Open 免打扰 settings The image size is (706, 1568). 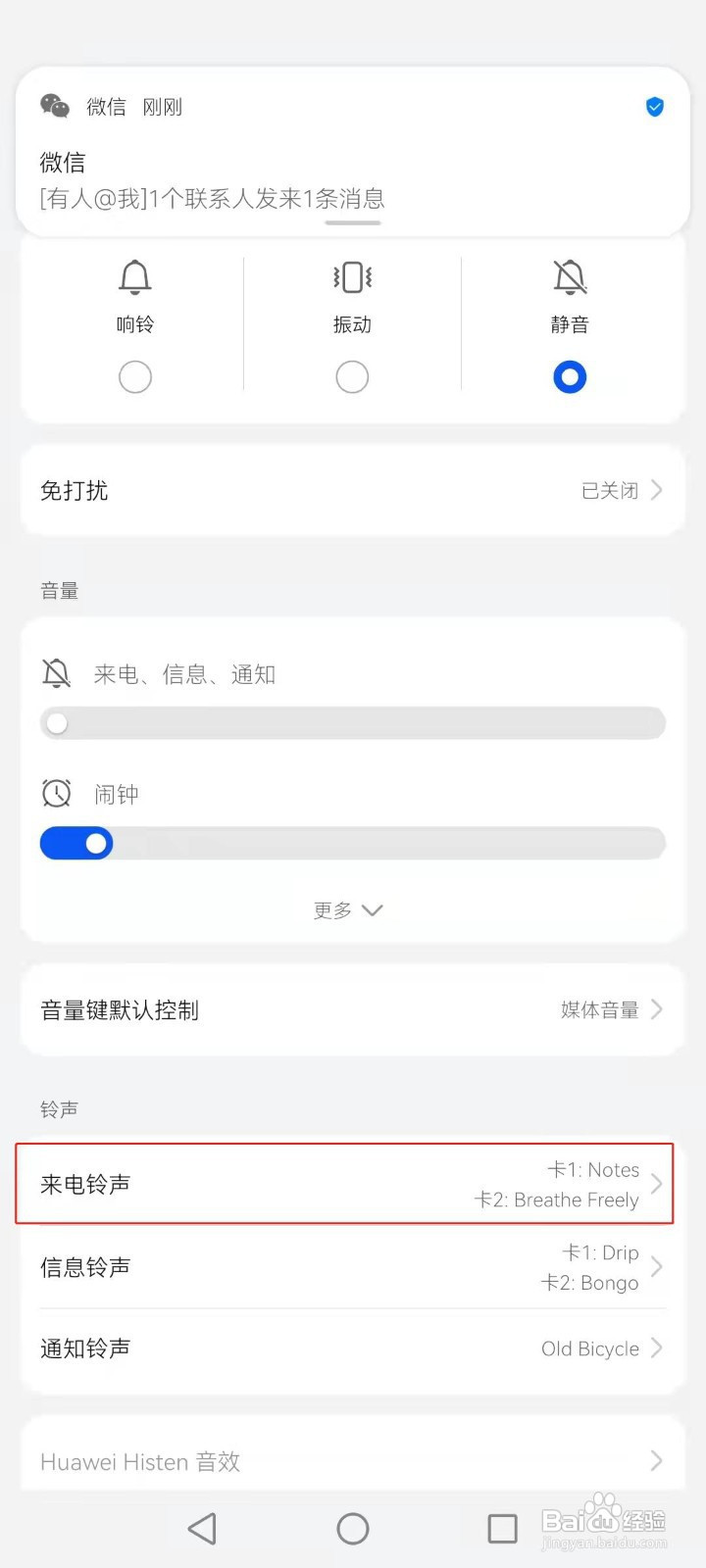(x=353, y=490)
